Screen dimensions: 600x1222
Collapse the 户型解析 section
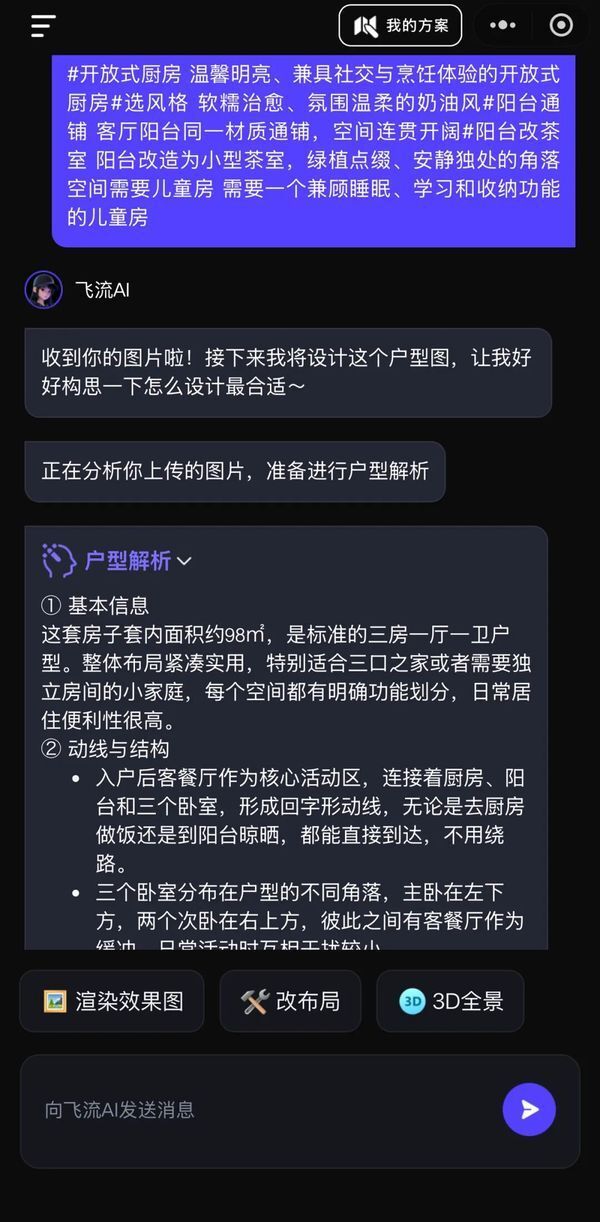pos(184,561)
